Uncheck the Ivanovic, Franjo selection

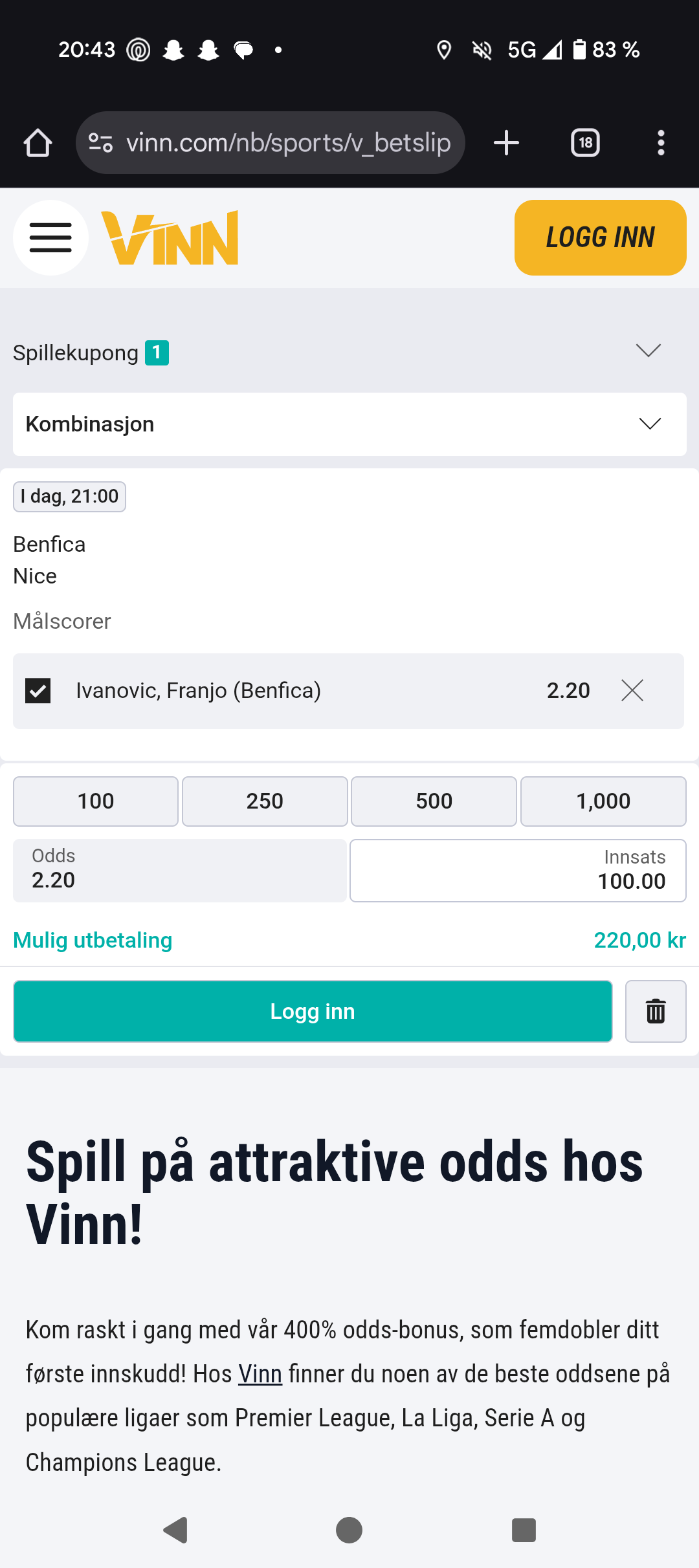38,691
